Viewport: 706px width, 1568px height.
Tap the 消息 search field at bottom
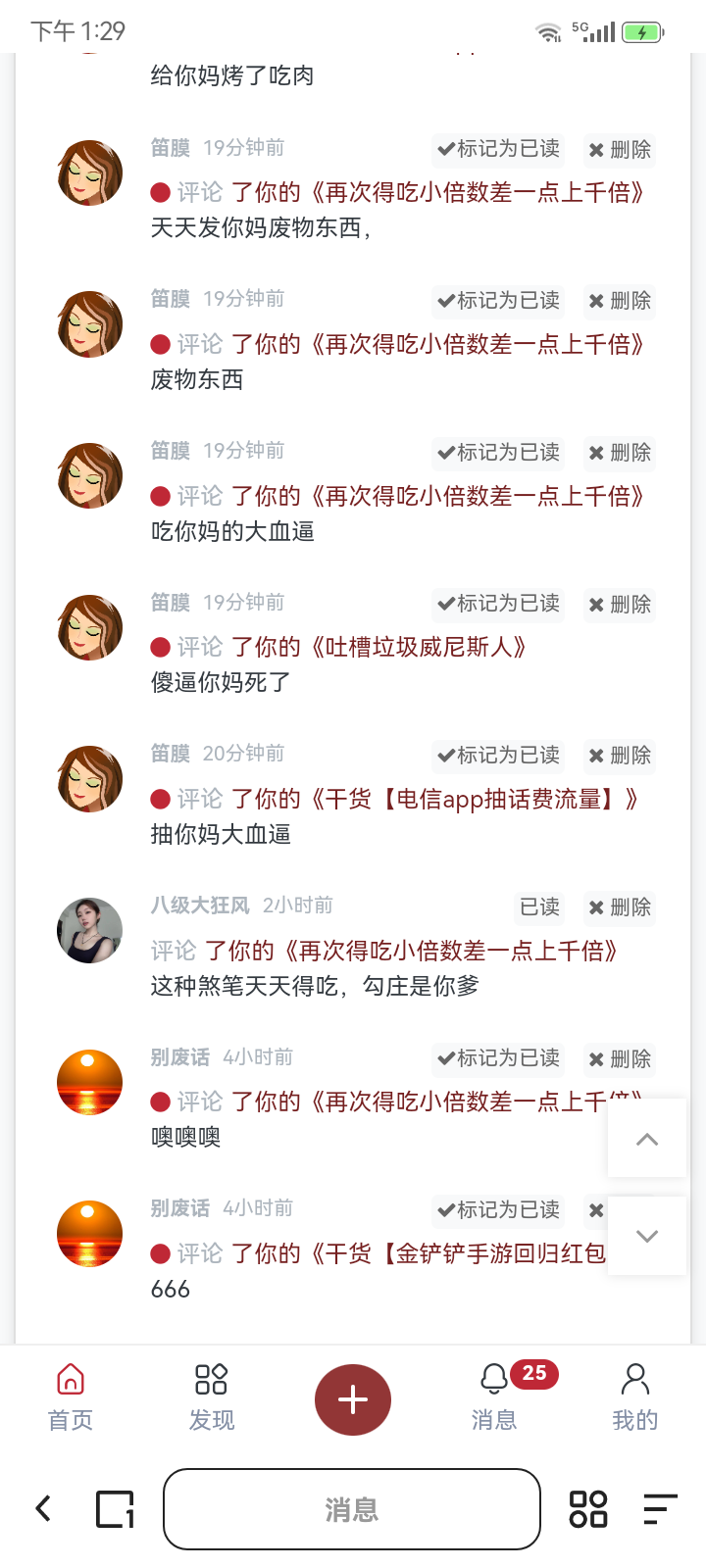click(351, 1509)
